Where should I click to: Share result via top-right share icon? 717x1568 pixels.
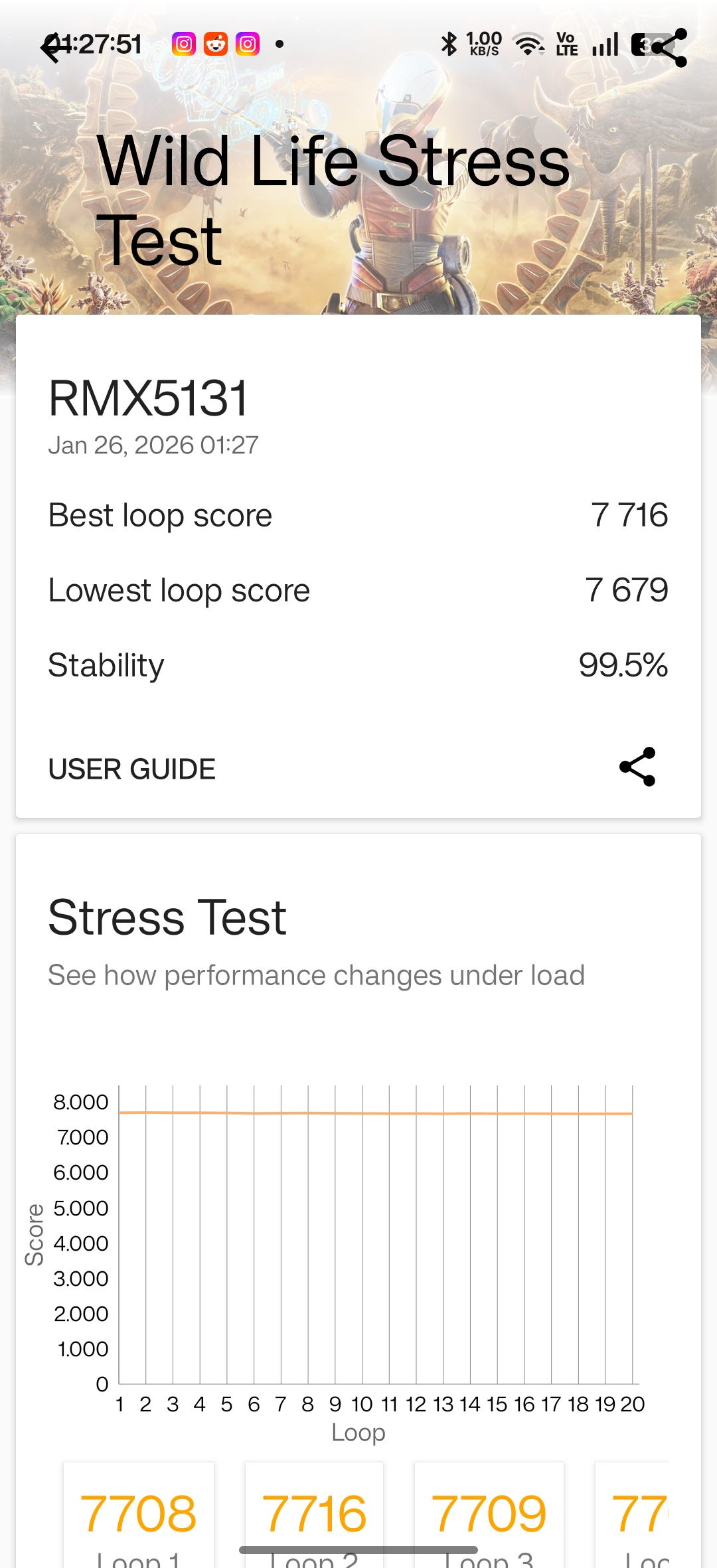click(x=669, y=48)
